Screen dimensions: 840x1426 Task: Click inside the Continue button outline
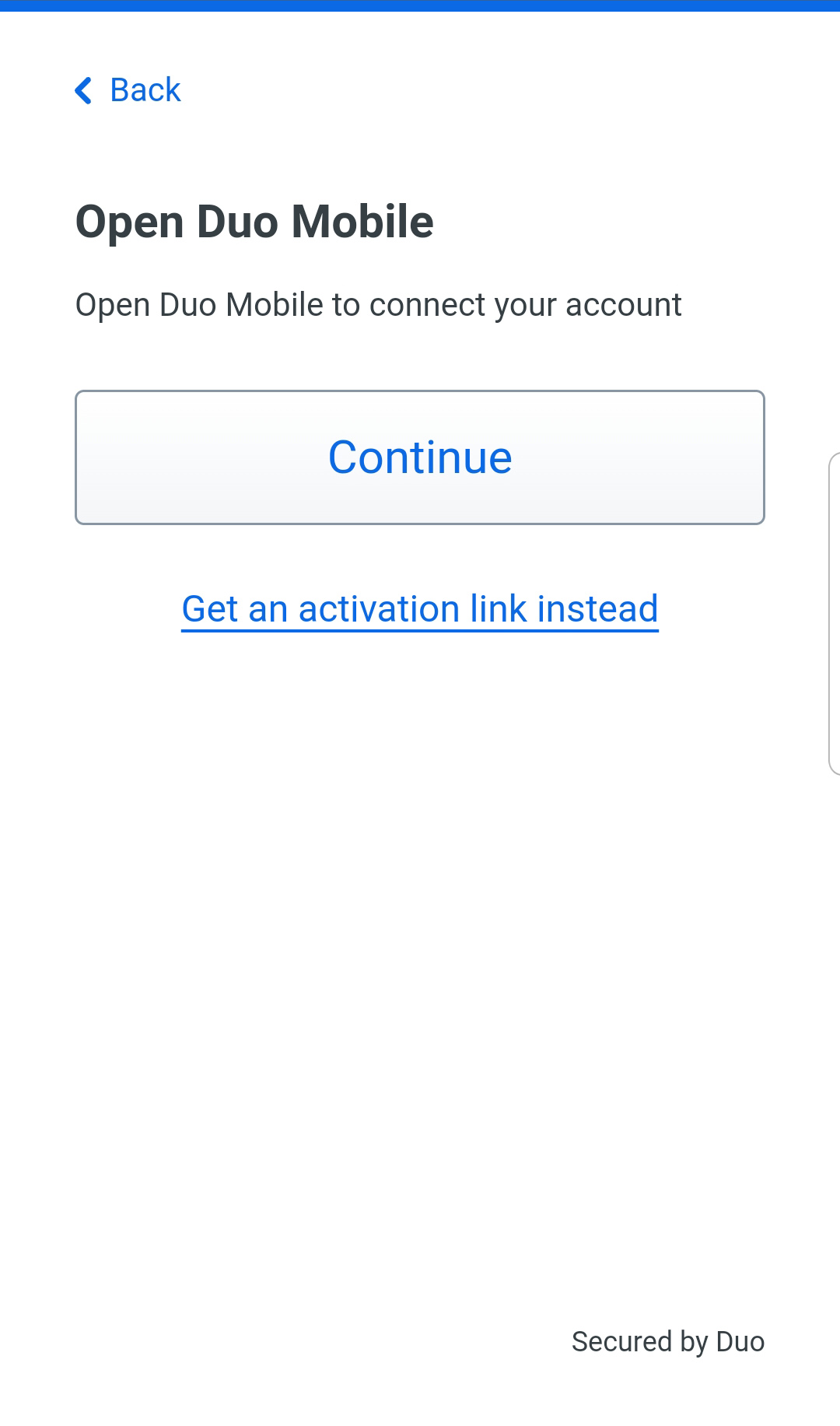[x=420, y=457]
